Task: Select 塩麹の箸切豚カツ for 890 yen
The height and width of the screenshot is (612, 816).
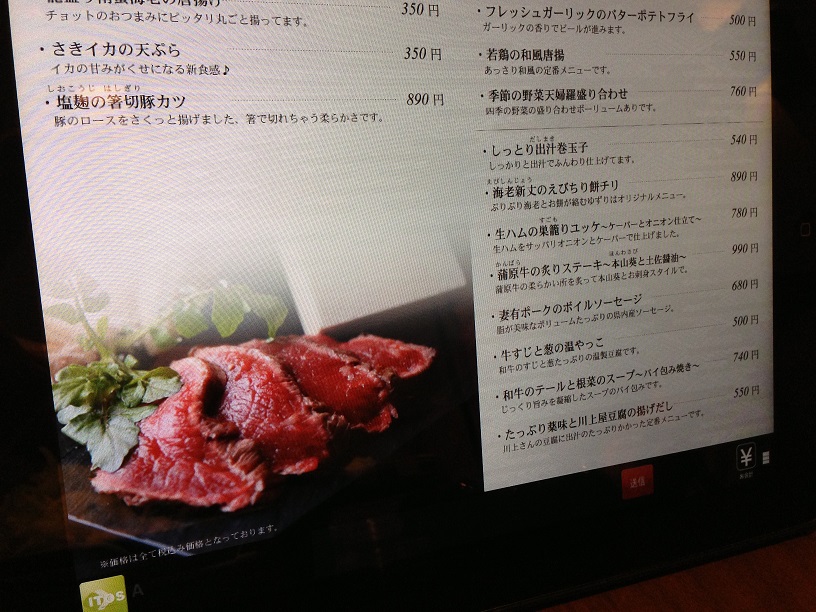Action: coord(129,101)
